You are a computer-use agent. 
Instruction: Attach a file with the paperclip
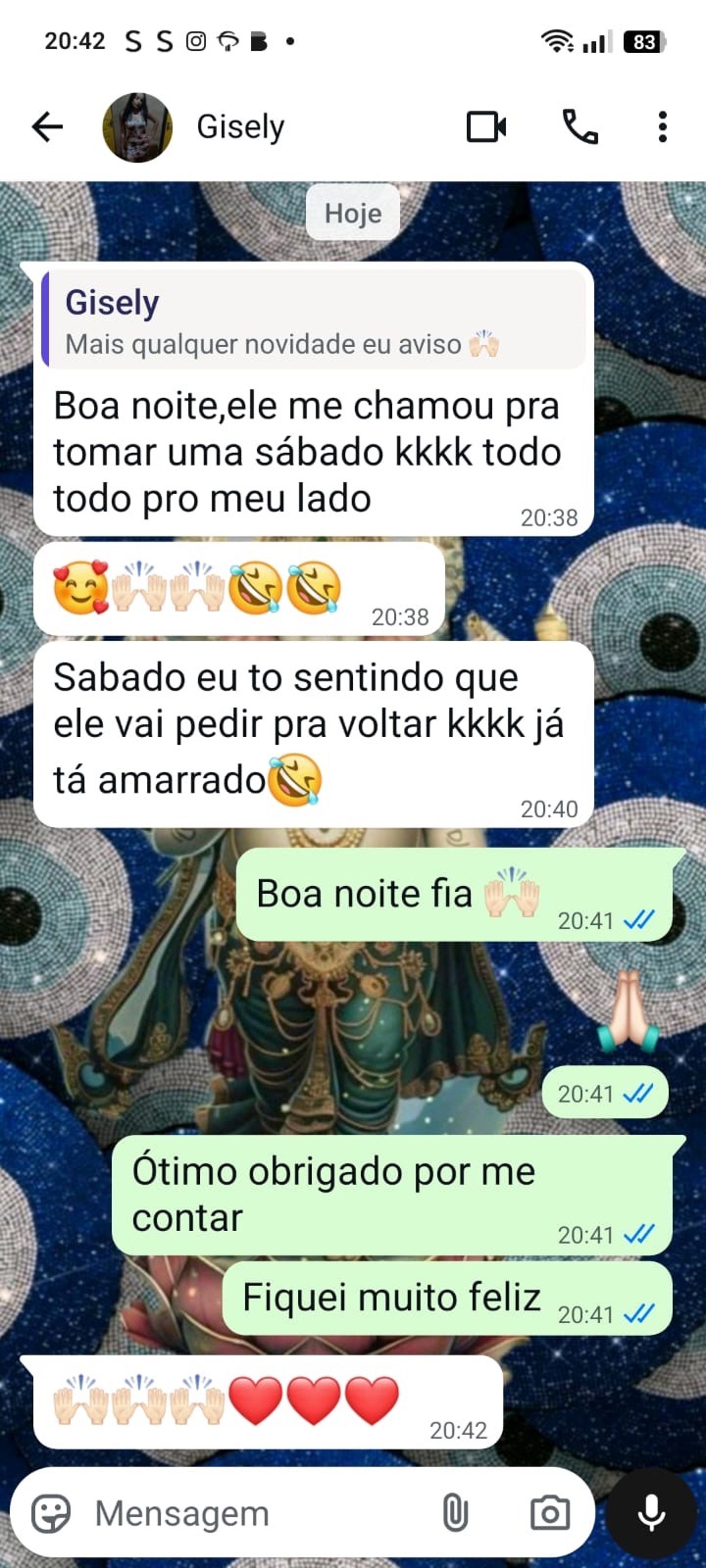point(455,1514)
